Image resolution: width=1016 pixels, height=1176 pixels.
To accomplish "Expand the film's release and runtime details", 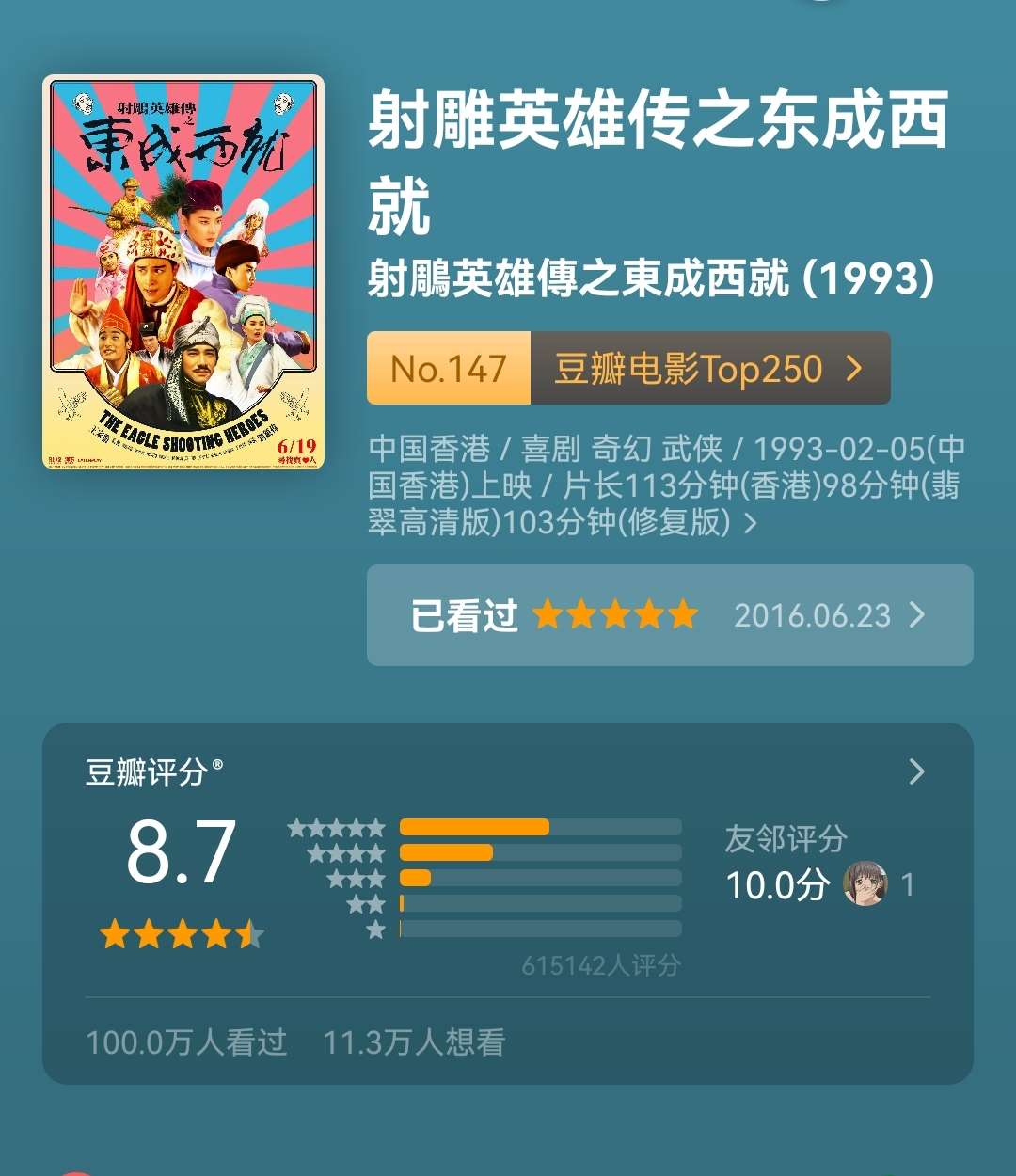I will (750, 523).
